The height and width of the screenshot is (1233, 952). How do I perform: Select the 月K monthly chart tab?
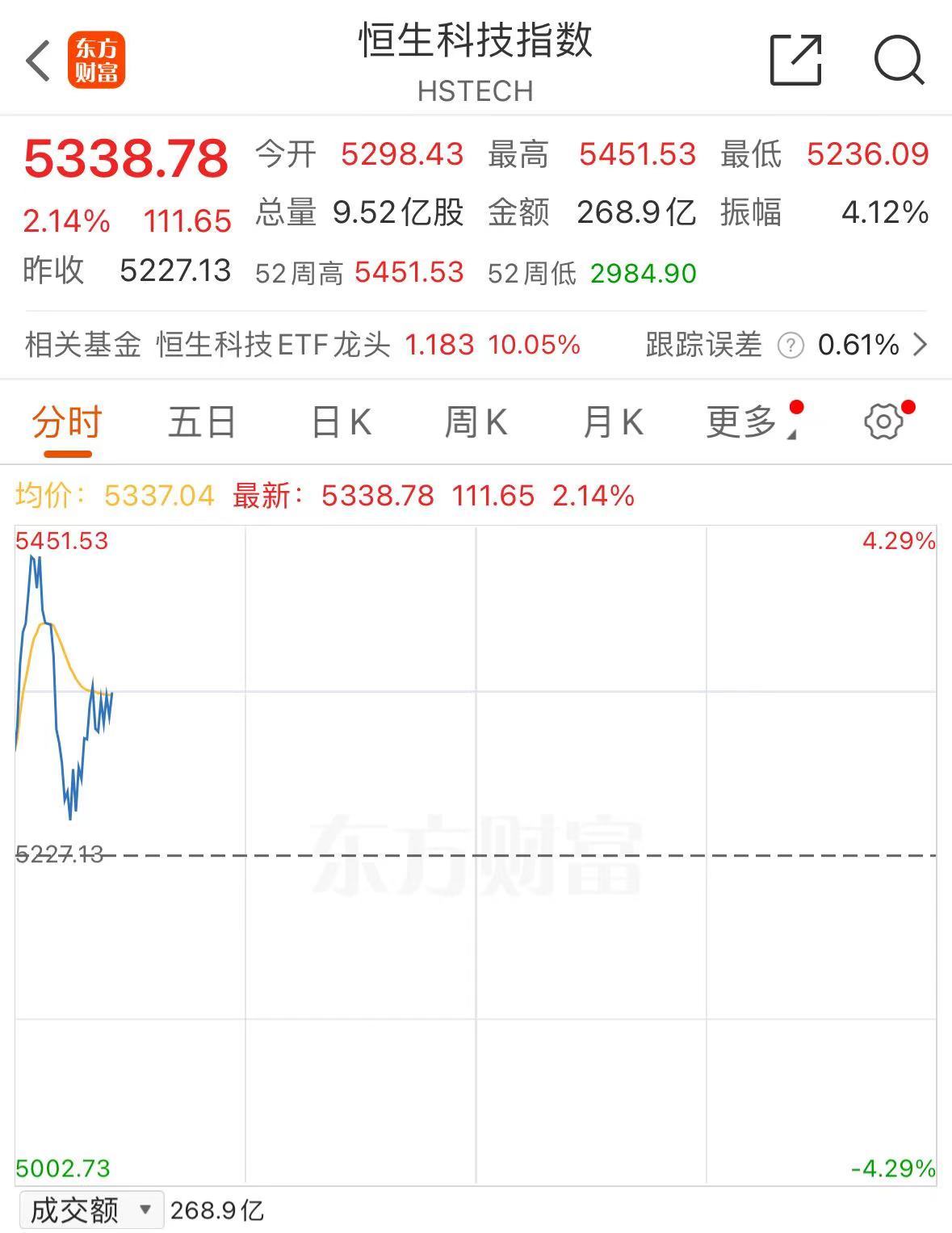614,421
